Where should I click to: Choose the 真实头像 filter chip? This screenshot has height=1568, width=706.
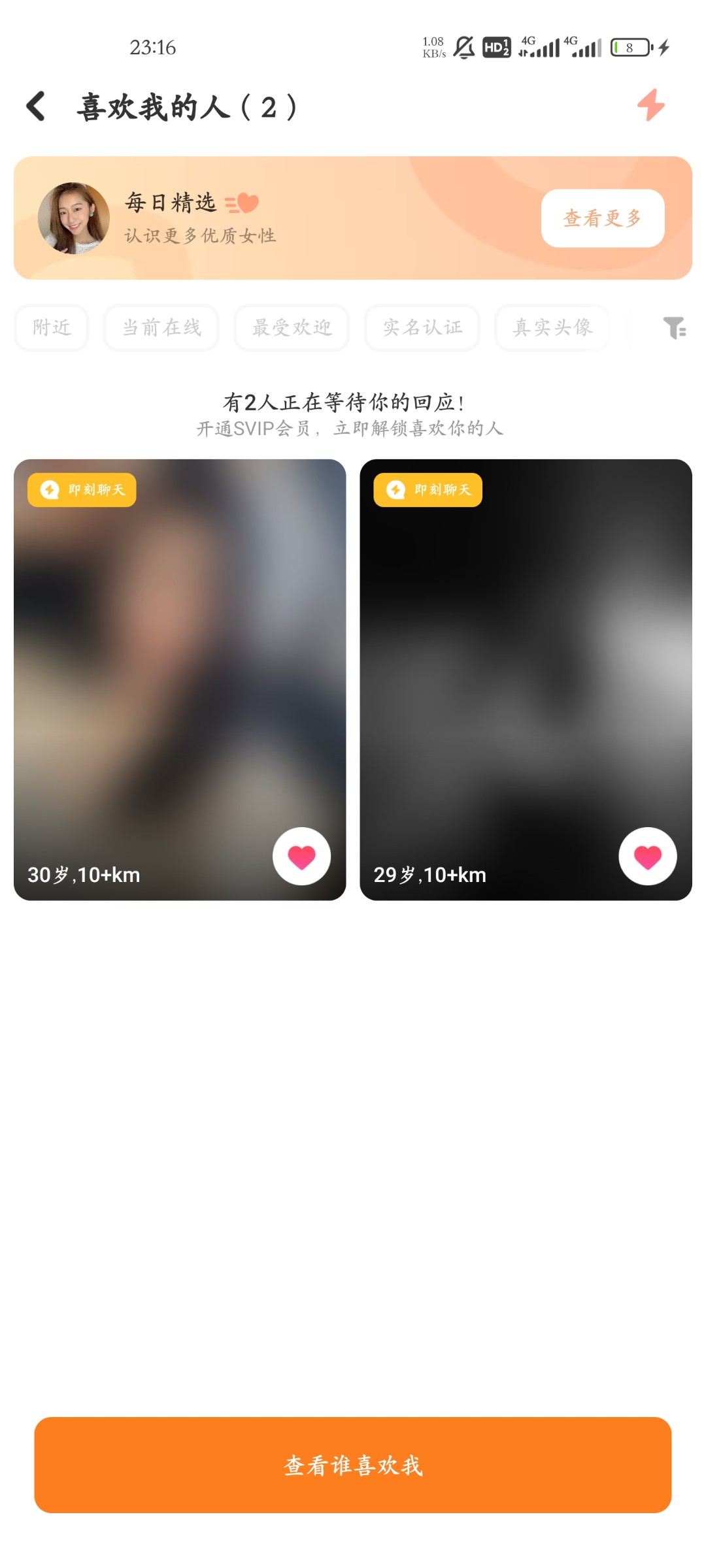point(552,327)
